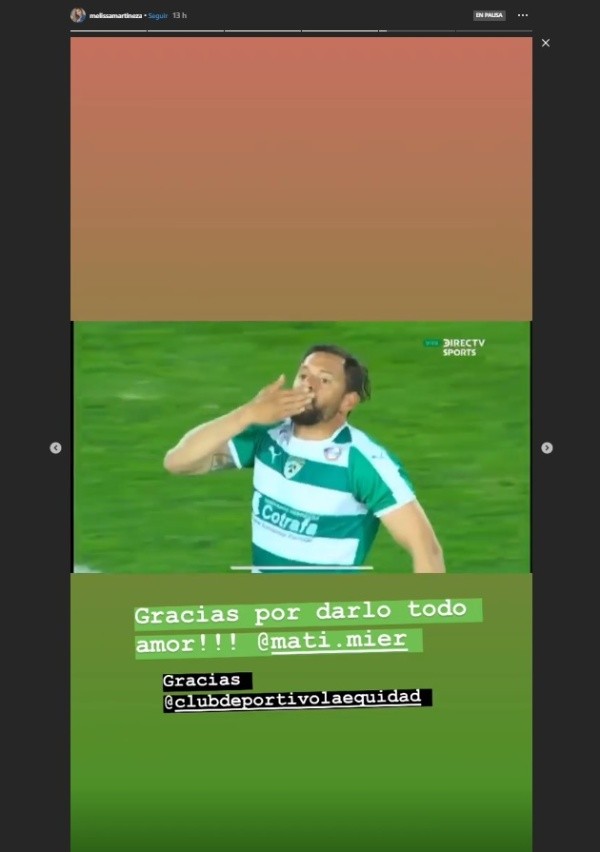Open melissamartineza username link

pyautogui.click(x=115, y=16)
